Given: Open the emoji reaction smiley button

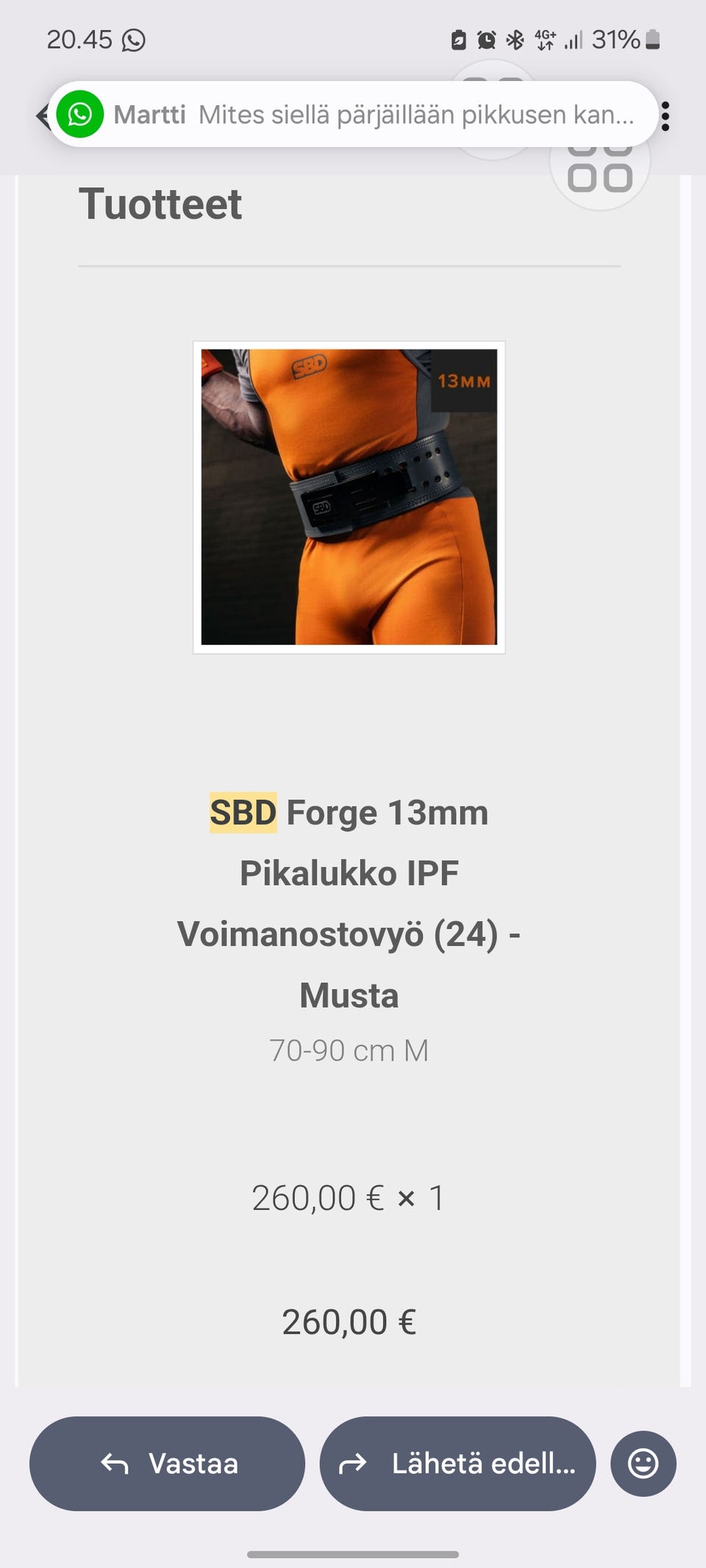Looking at the screenshot, I should pos(643,1464).
